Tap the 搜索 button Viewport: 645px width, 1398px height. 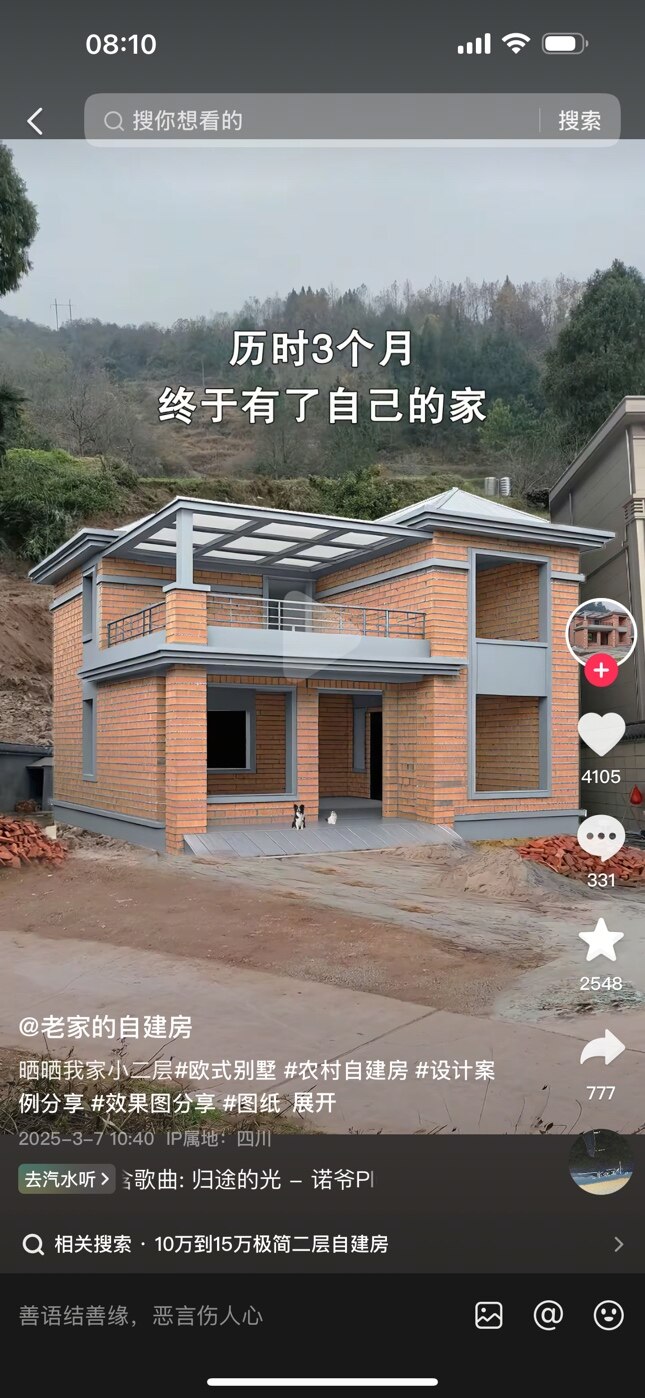[x=579, y=121]
